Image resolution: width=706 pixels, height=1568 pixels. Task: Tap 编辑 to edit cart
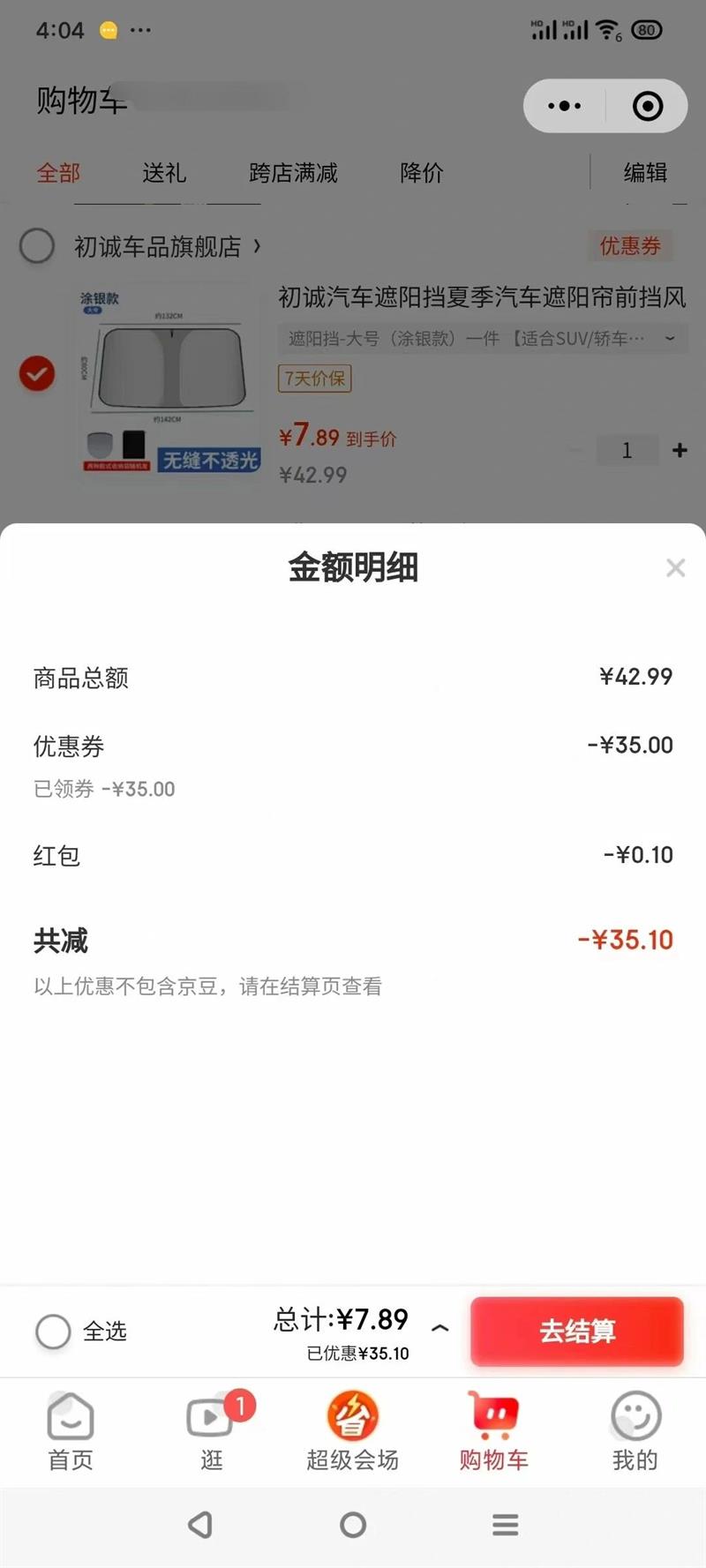[x=645, y=173]
